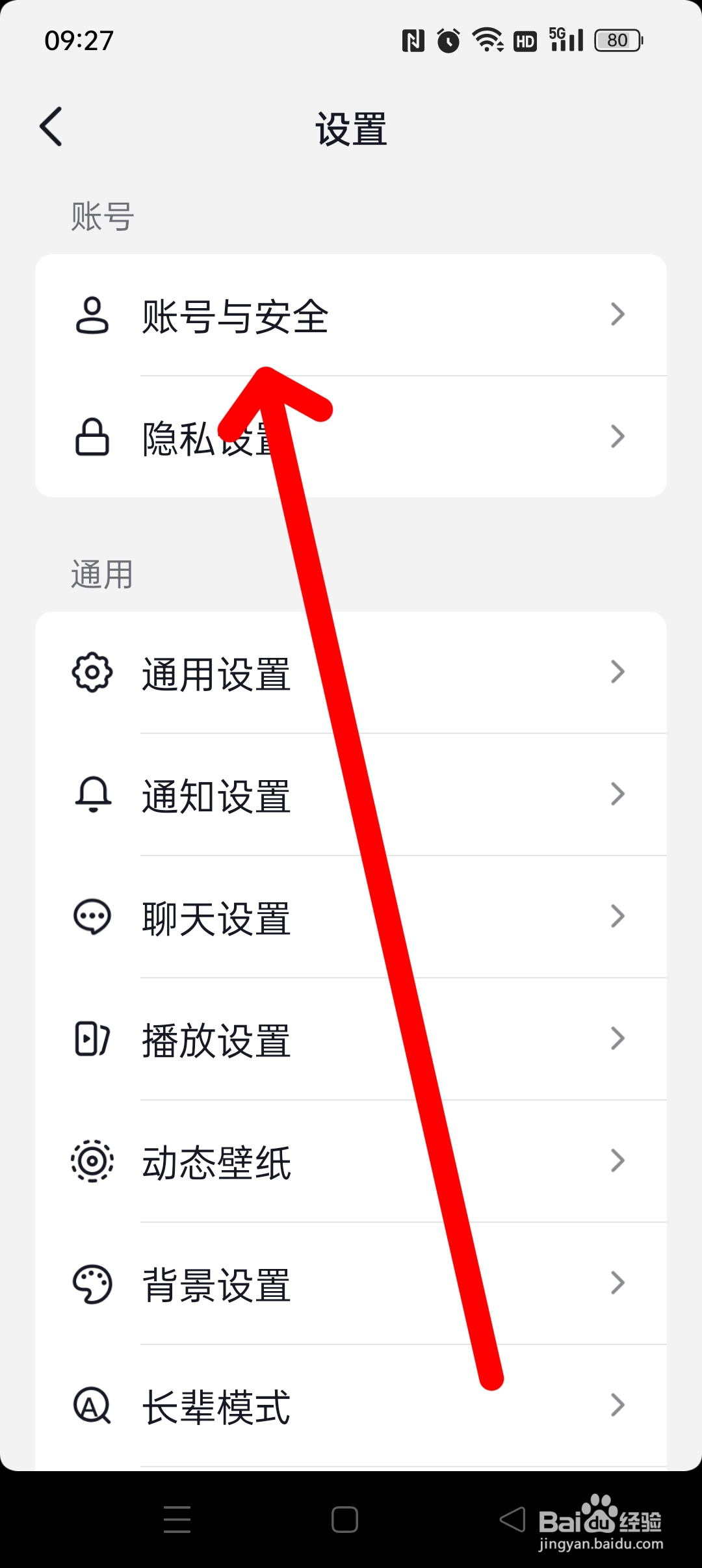Screen dimensions: 702x1568
Task: Click the playback icon next to 播放设置
Action: [93, 1039]
